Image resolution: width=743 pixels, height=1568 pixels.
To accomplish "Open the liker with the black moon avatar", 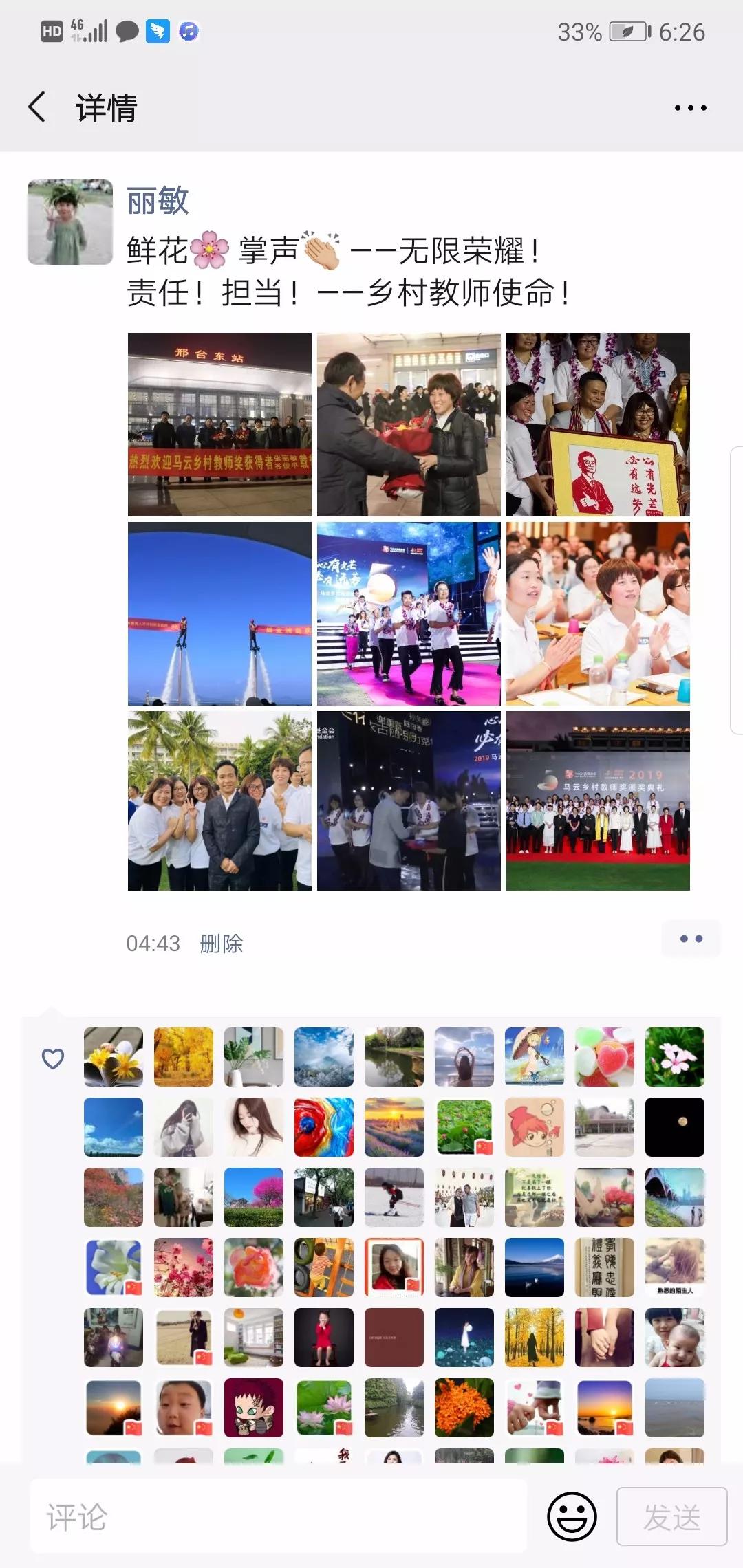I will pyautogui.click(x=675, y=1127).
